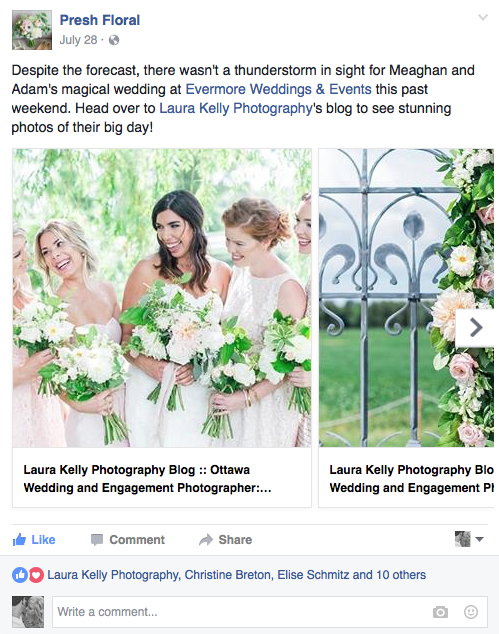The image size is (499, 634).
Task: Like this post
Action: coord(34,539)
